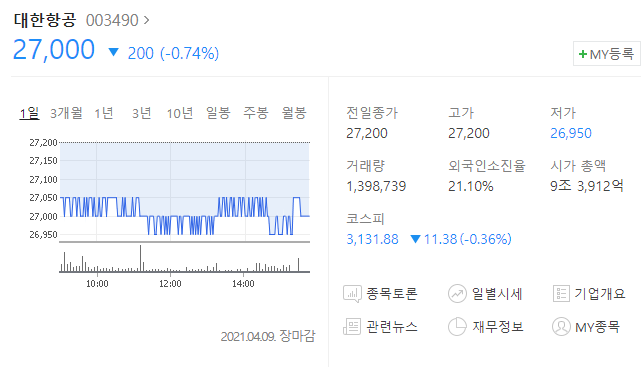Open 재무정보 financial information
Image resolution: width=644 pixels, height=367 pixels.
pos(485,327)
